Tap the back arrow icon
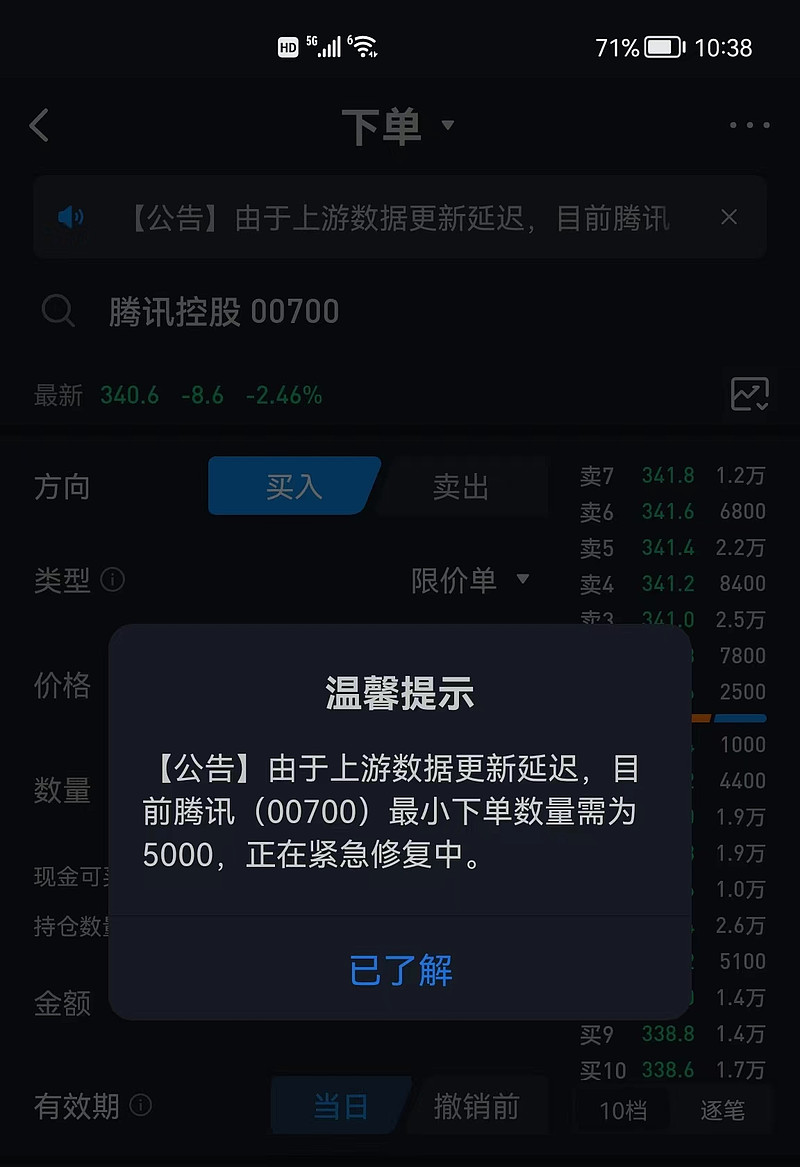 click(x=38, y=125)
